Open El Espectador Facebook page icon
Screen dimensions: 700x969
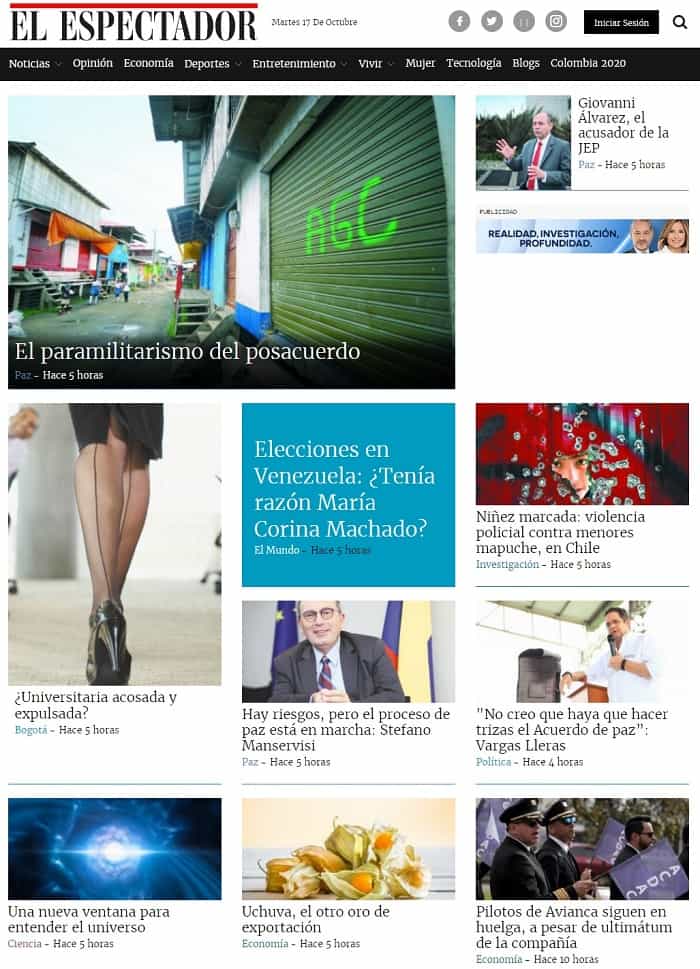click(459, 21)
